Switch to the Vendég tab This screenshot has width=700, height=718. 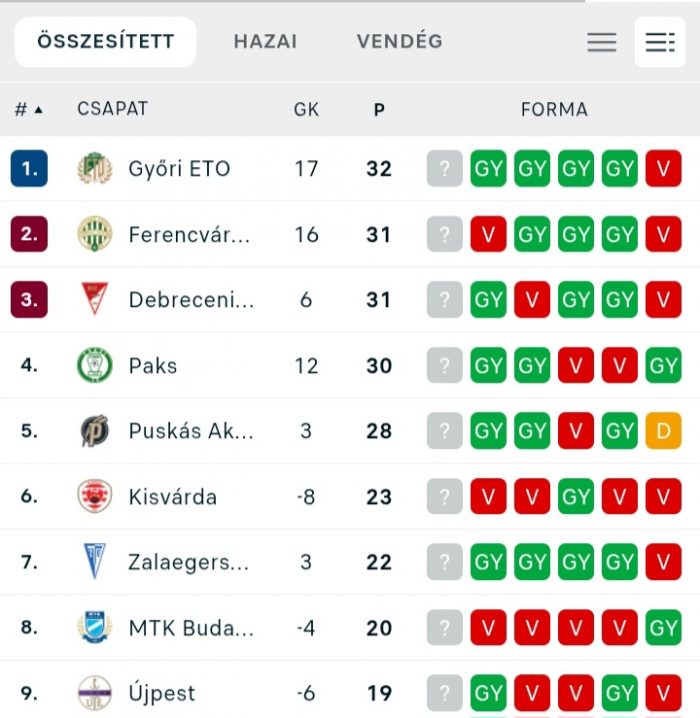pyautogui.click(x=399, y=42)
